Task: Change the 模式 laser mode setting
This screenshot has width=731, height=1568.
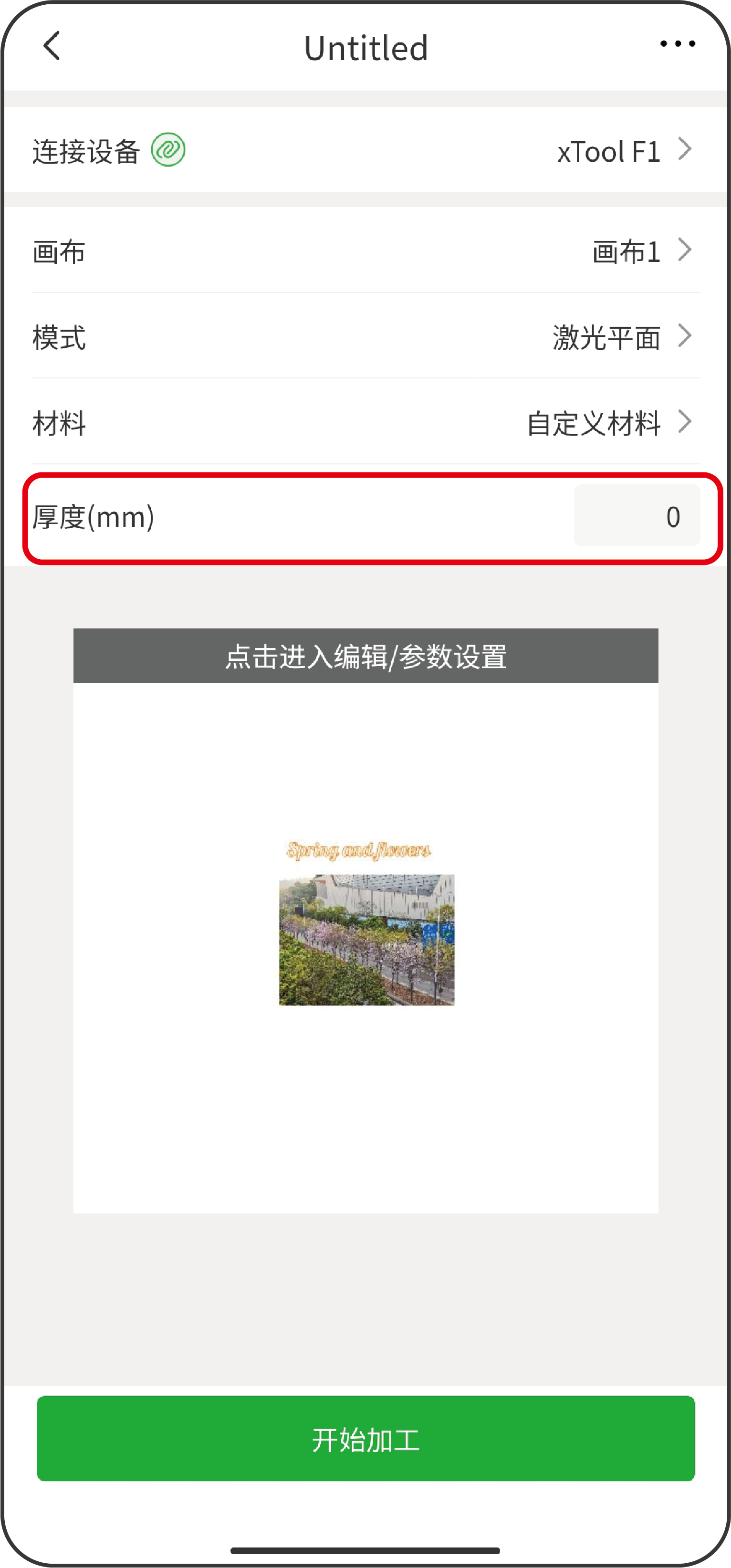Action: point(365,336)
